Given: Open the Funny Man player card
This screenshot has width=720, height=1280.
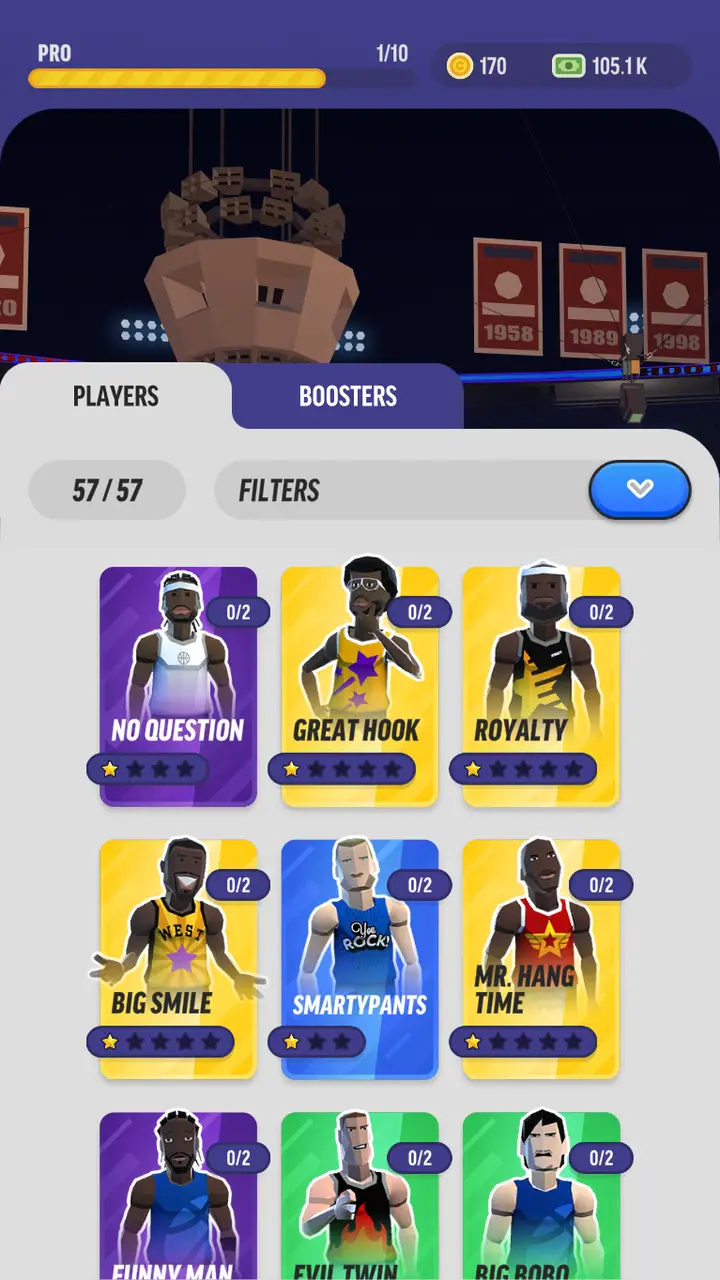Looking at the screenshot, I should click(178, 1200).
